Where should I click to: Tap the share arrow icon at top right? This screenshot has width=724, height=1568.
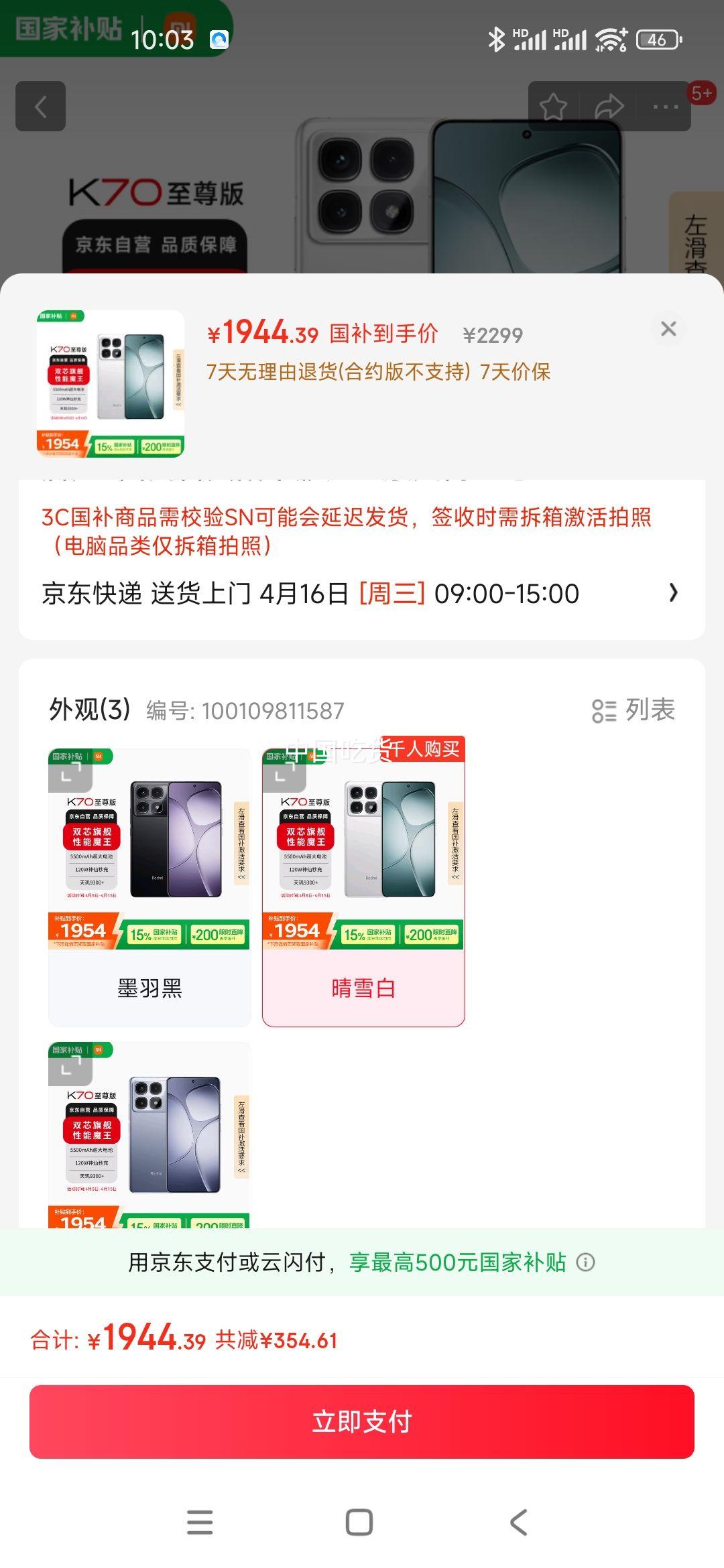click(611, 106)
